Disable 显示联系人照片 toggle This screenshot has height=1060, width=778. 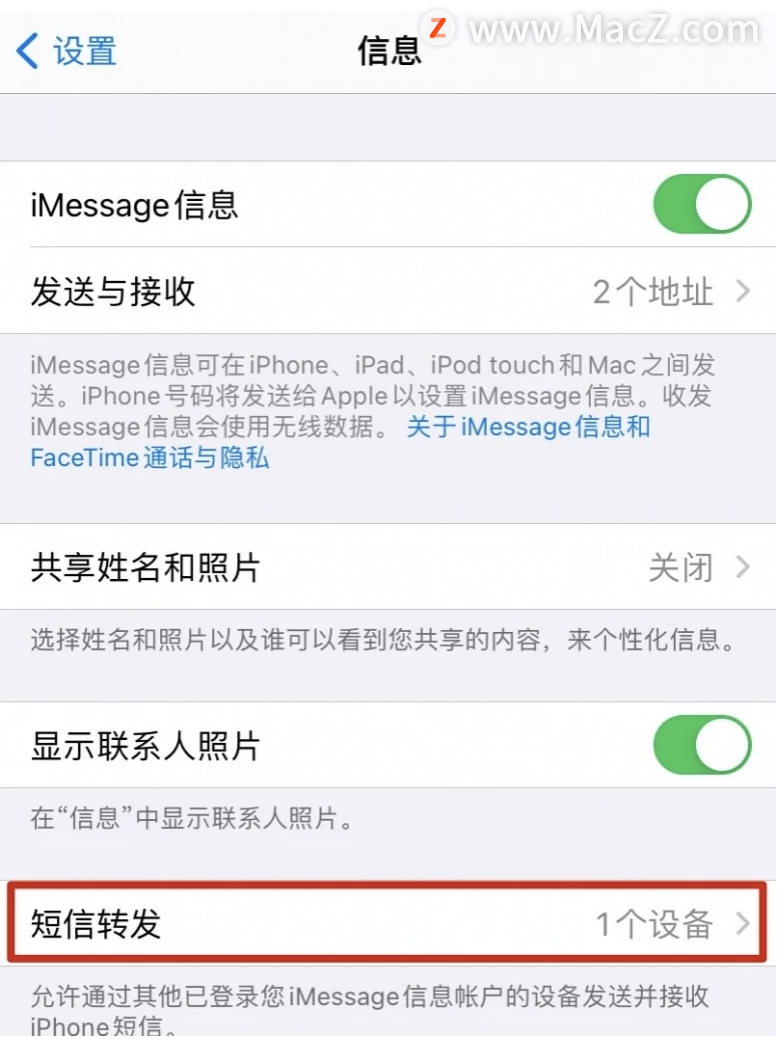[701, 746]
